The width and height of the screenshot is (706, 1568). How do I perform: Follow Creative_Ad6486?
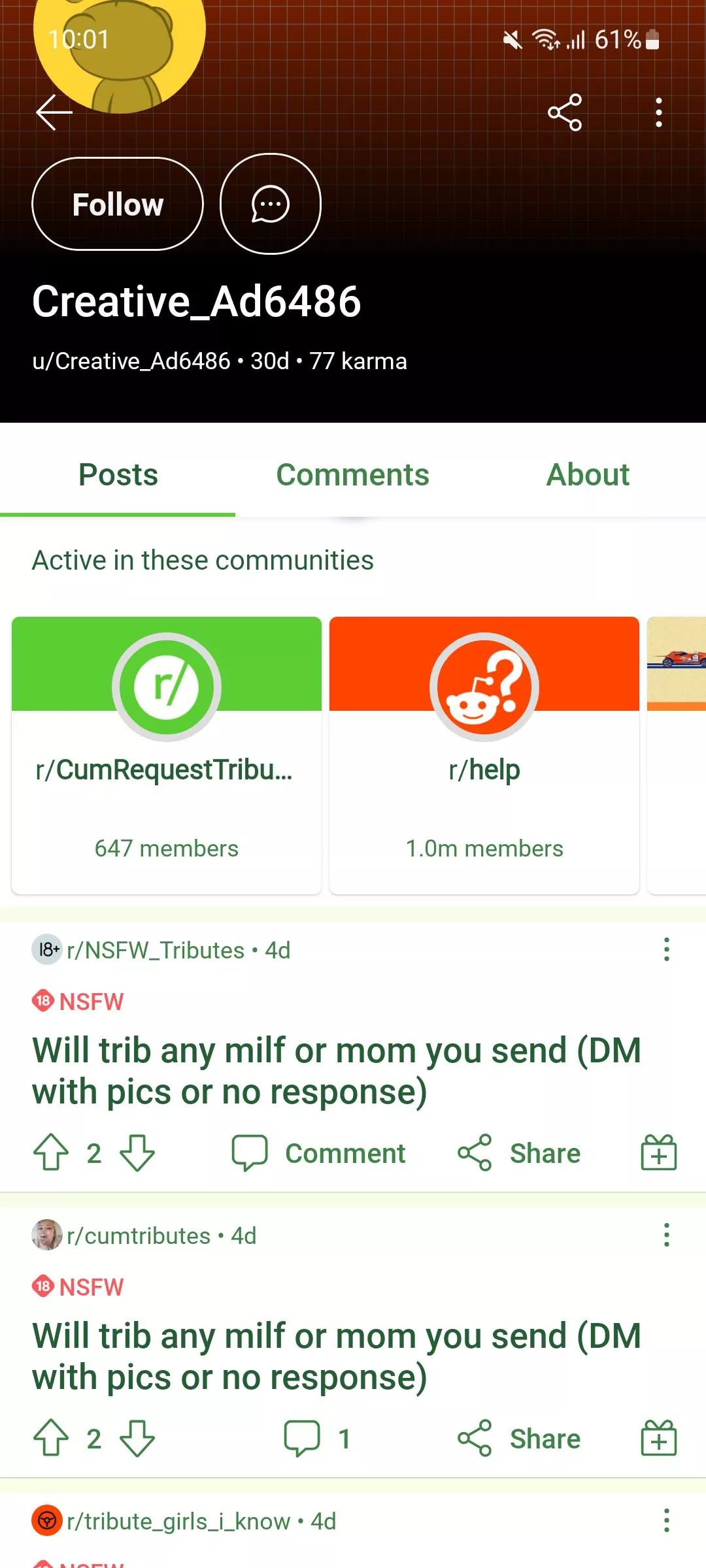pyautogui.click(x=118, y=204)
